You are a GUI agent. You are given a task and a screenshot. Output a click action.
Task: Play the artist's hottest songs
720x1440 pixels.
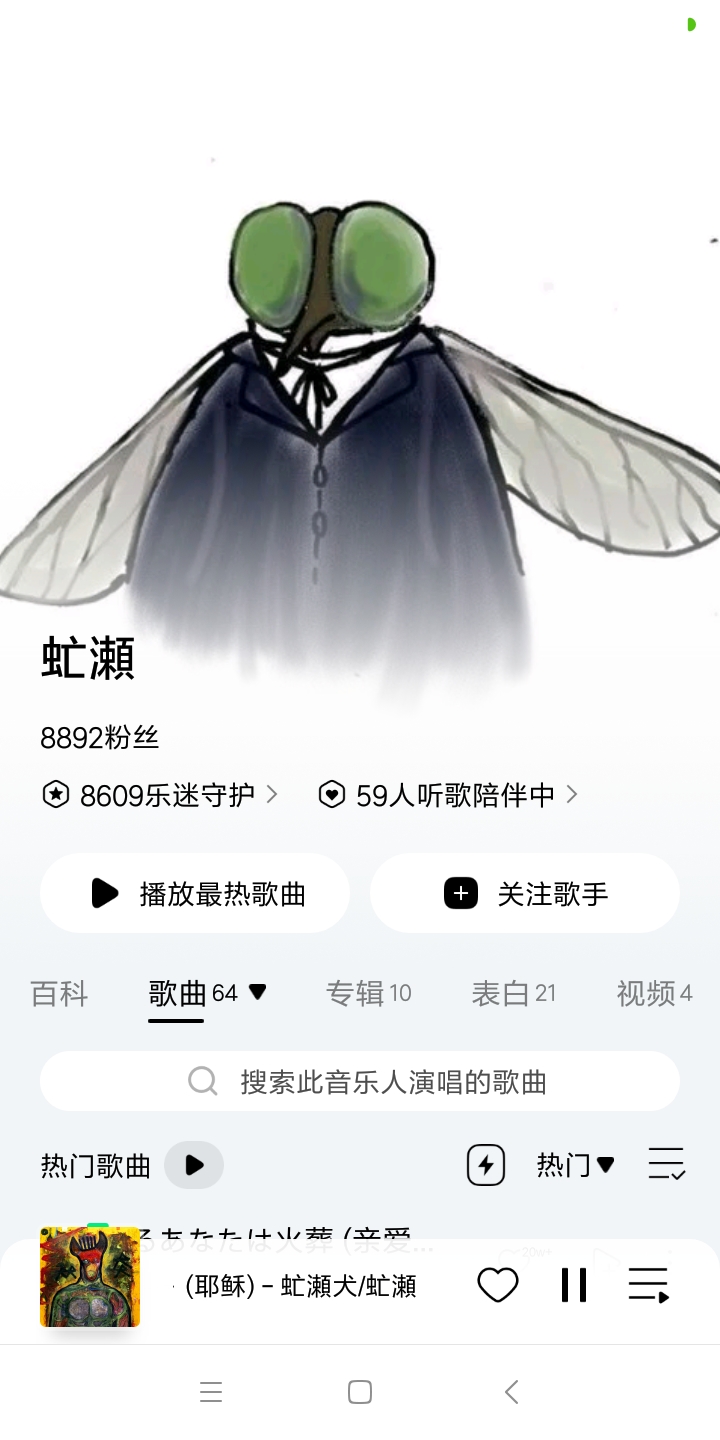tap(195, 893)
